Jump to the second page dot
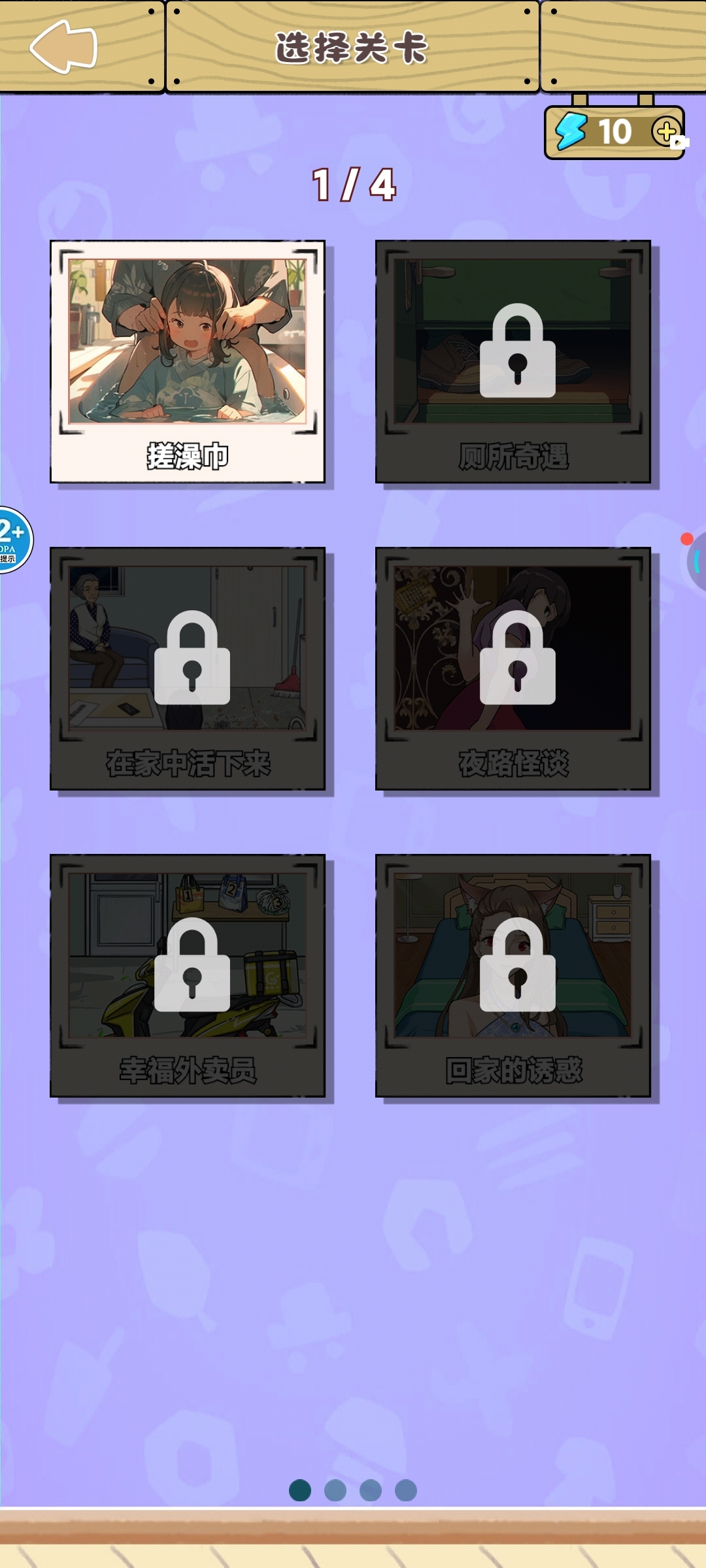Viewport: 706px width, 1568px height. [335, 1490]
